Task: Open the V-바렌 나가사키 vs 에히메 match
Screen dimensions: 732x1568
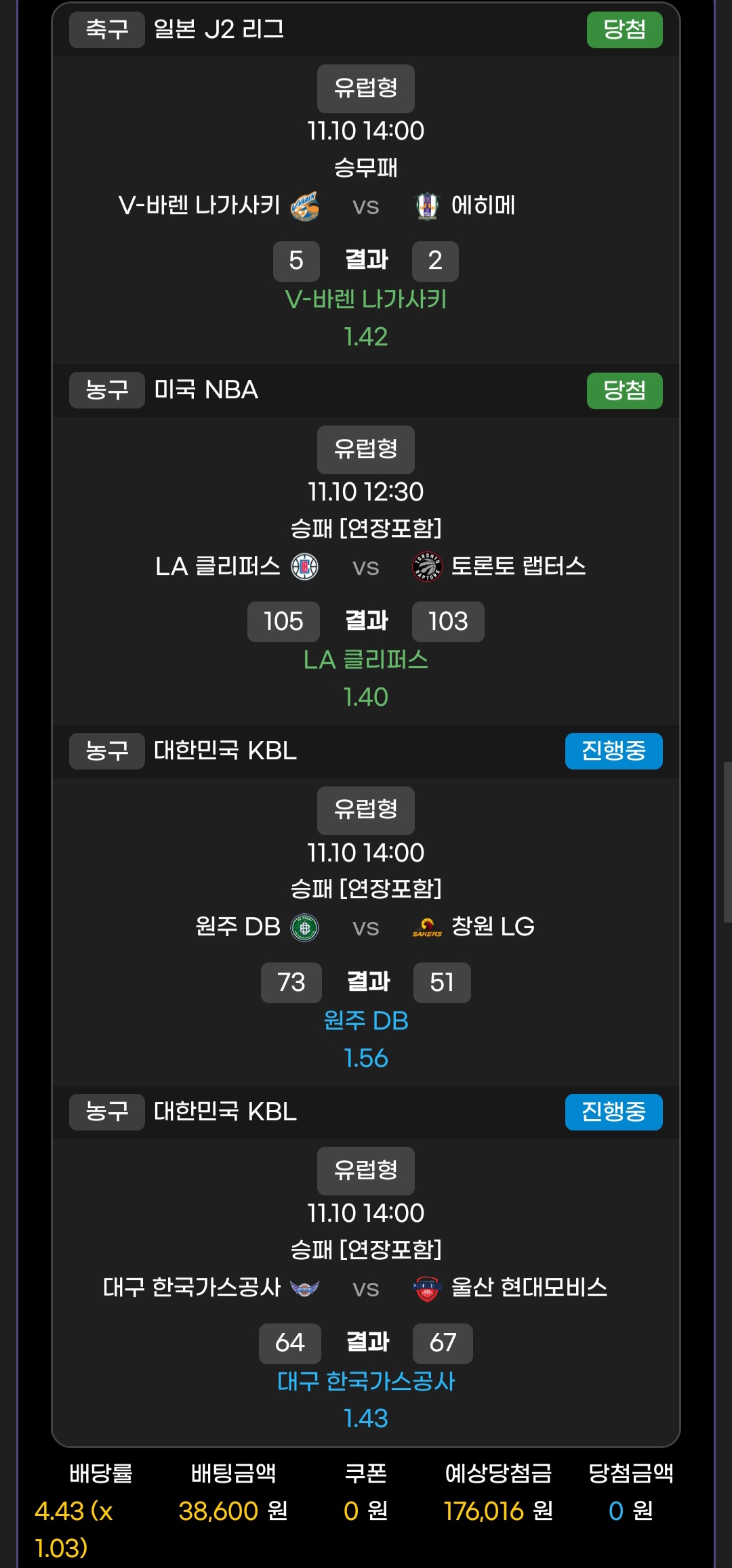Action: point(365,206)
